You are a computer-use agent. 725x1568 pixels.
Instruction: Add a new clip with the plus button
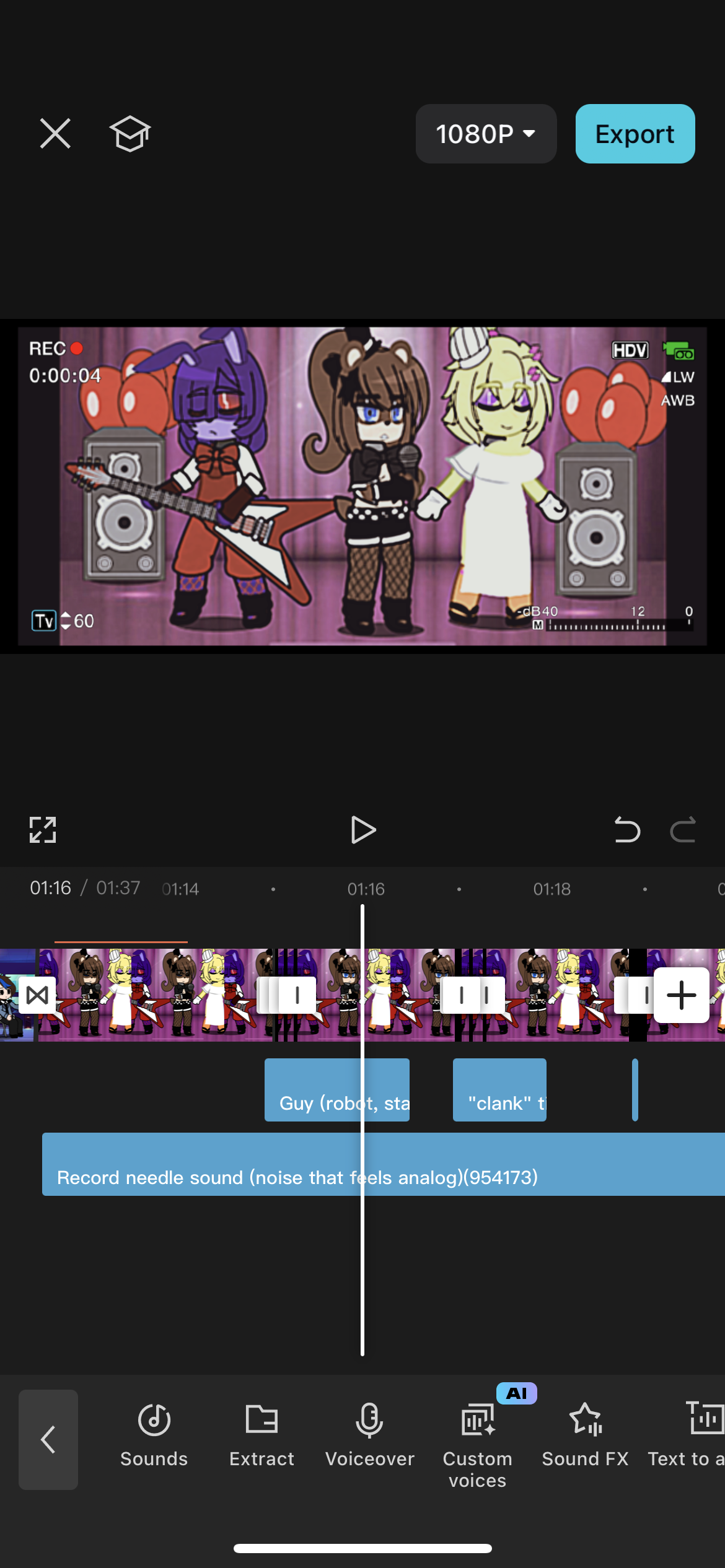pyautogui.click(x=681, y=995)
